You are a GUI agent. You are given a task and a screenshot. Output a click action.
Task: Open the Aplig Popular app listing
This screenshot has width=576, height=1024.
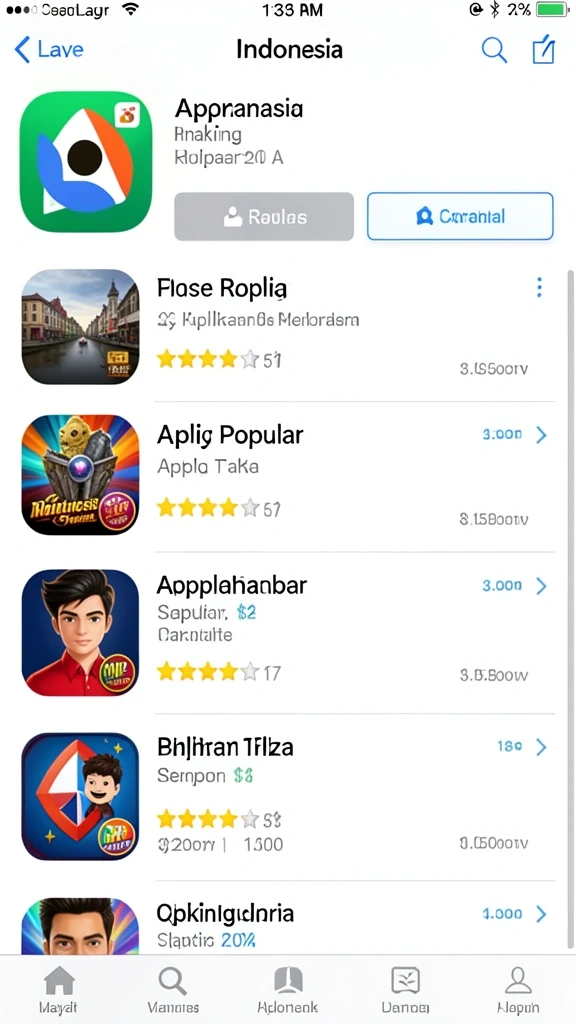point(288,475)
